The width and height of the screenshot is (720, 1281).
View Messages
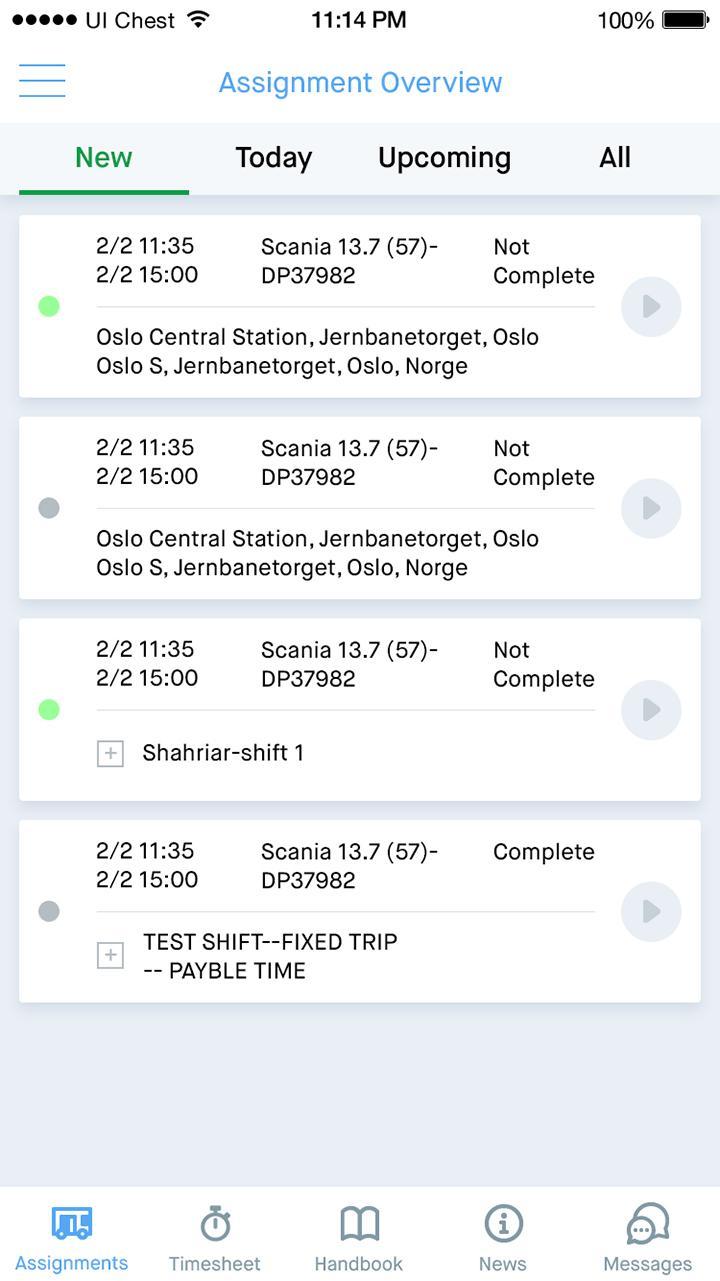[x=647, y=1239]
